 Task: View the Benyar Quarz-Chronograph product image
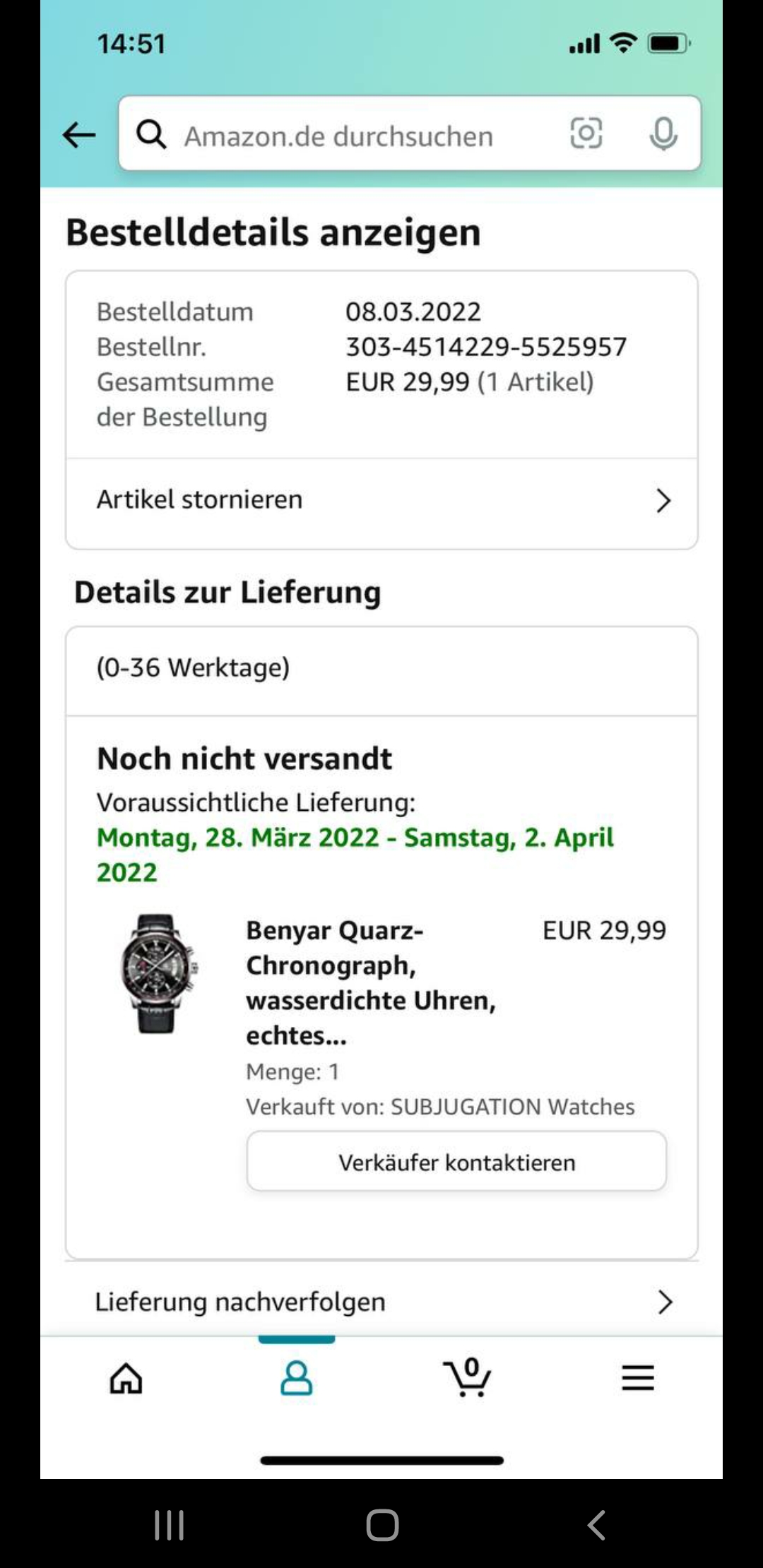click(x=157, y=973)
